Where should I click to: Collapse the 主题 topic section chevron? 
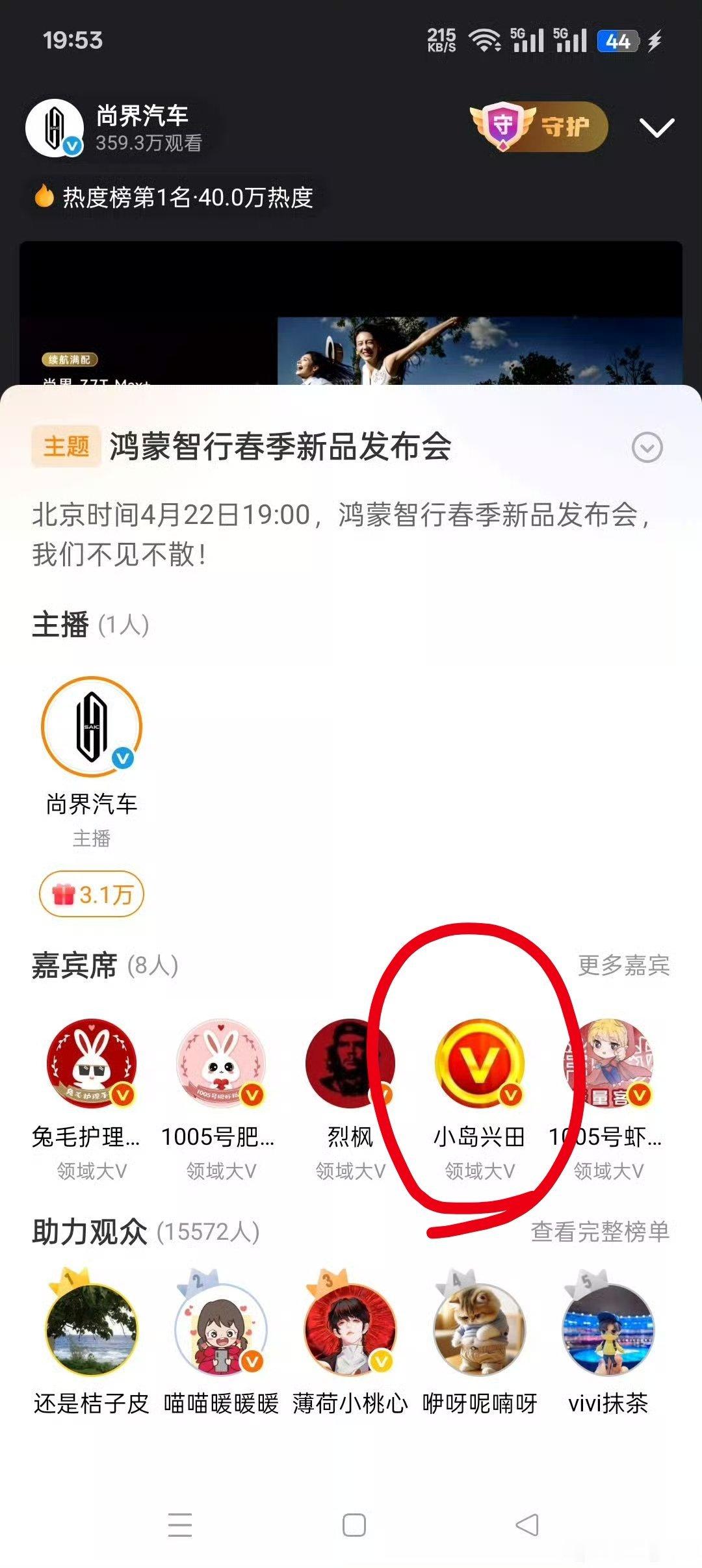[x=645, y=449]
